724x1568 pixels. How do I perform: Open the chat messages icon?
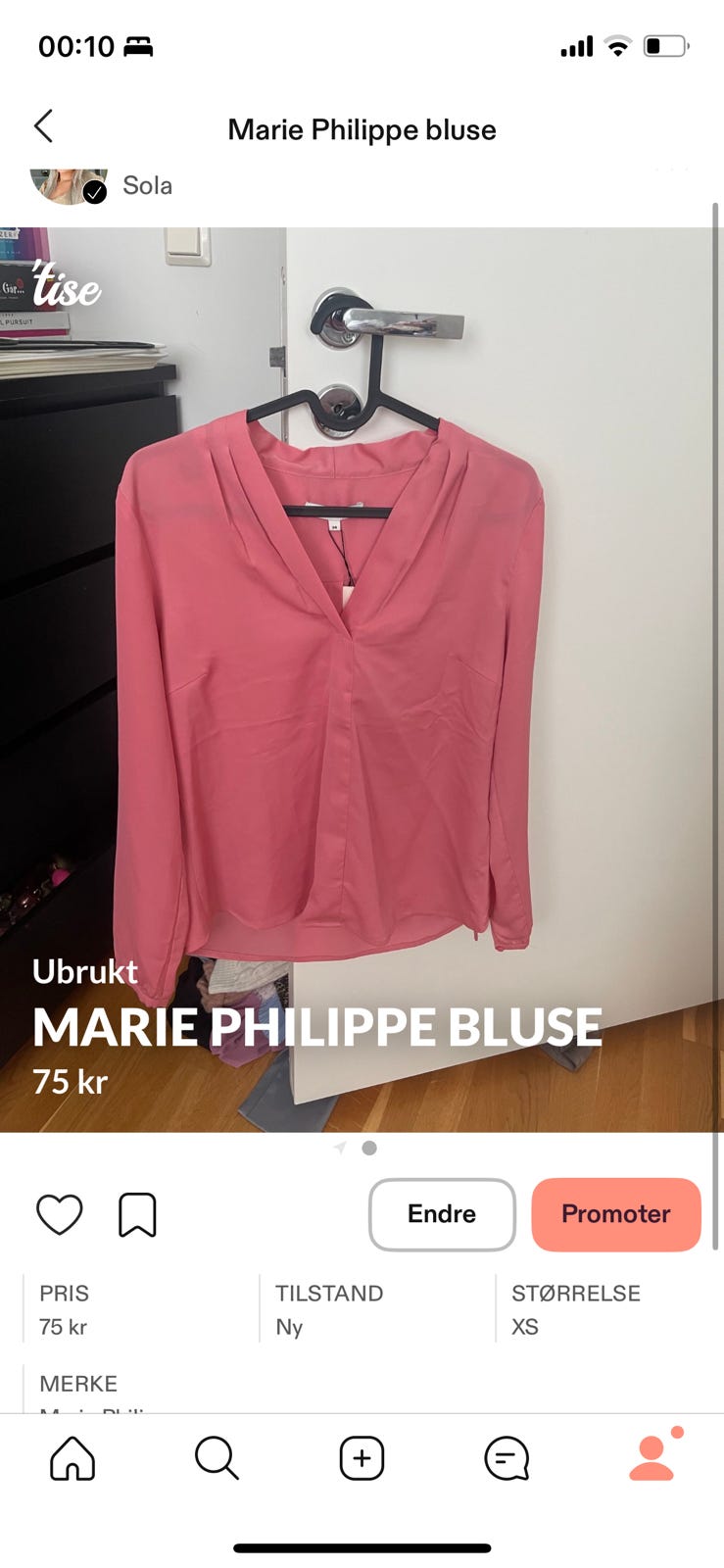click(x=506, y=1457)
